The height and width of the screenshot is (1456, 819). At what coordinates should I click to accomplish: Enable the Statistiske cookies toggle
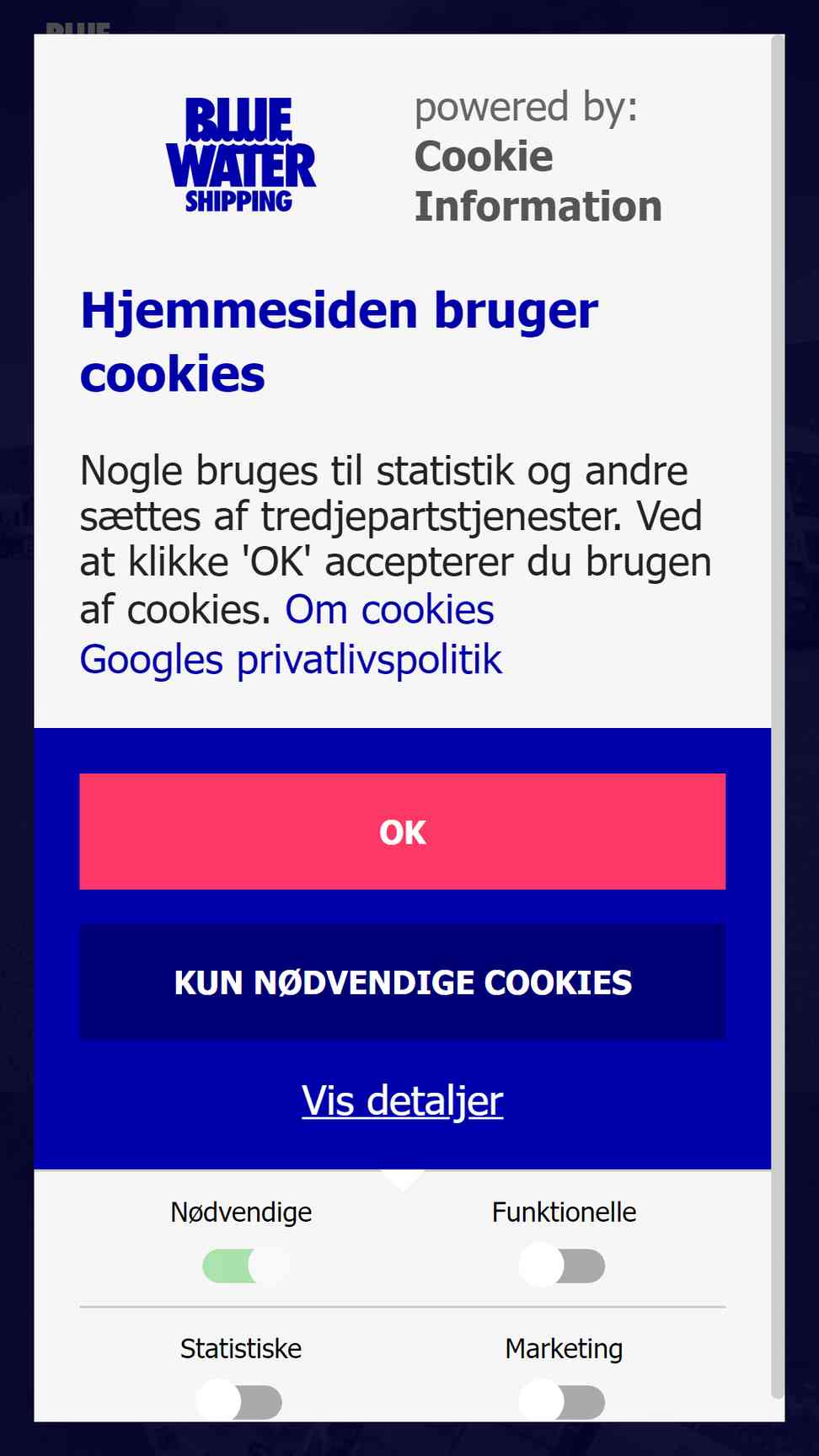tap(240, 1402)
